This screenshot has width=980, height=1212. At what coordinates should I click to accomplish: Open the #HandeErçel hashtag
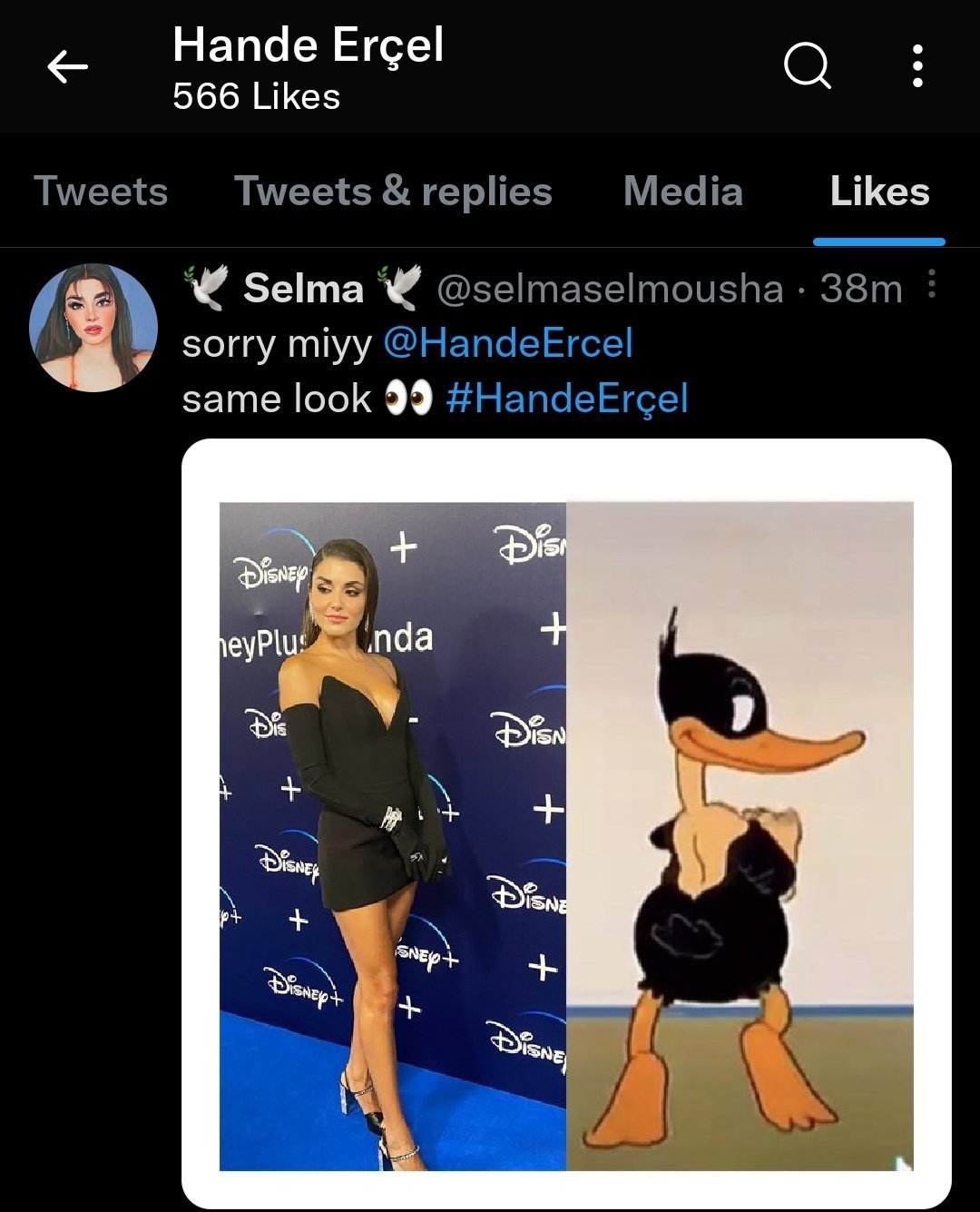567,399
